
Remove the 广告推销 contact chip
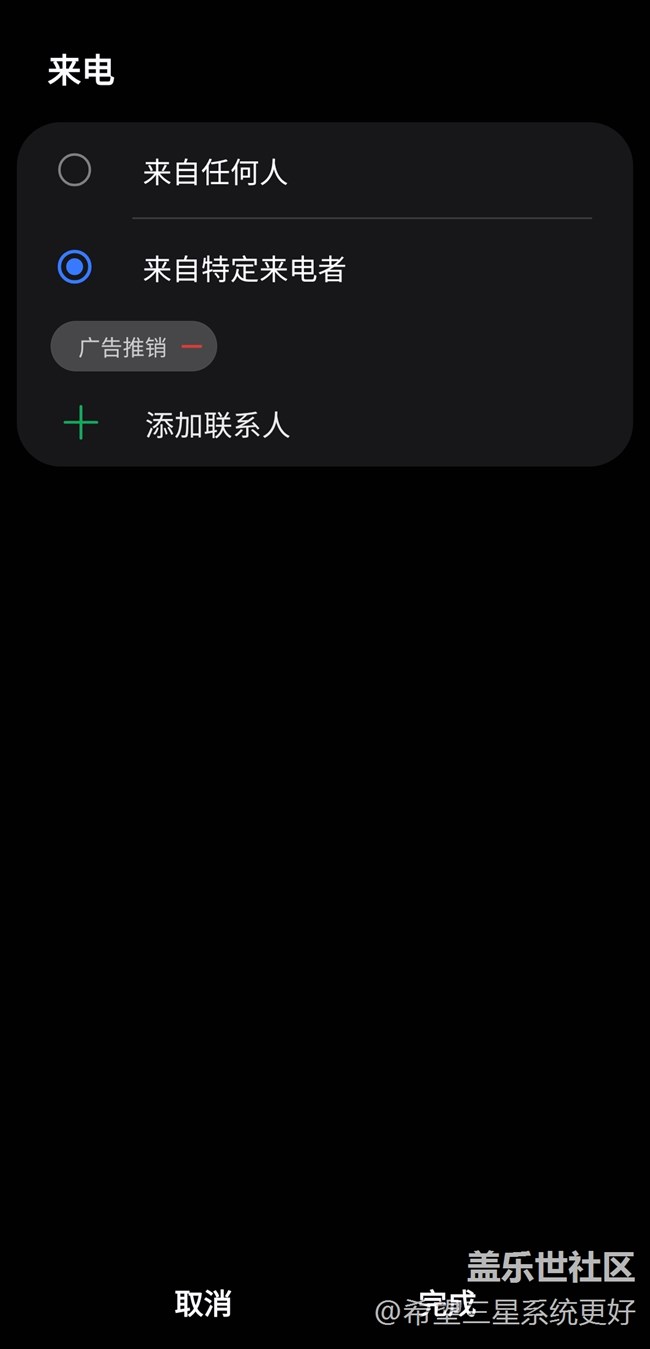pos(191,347)
